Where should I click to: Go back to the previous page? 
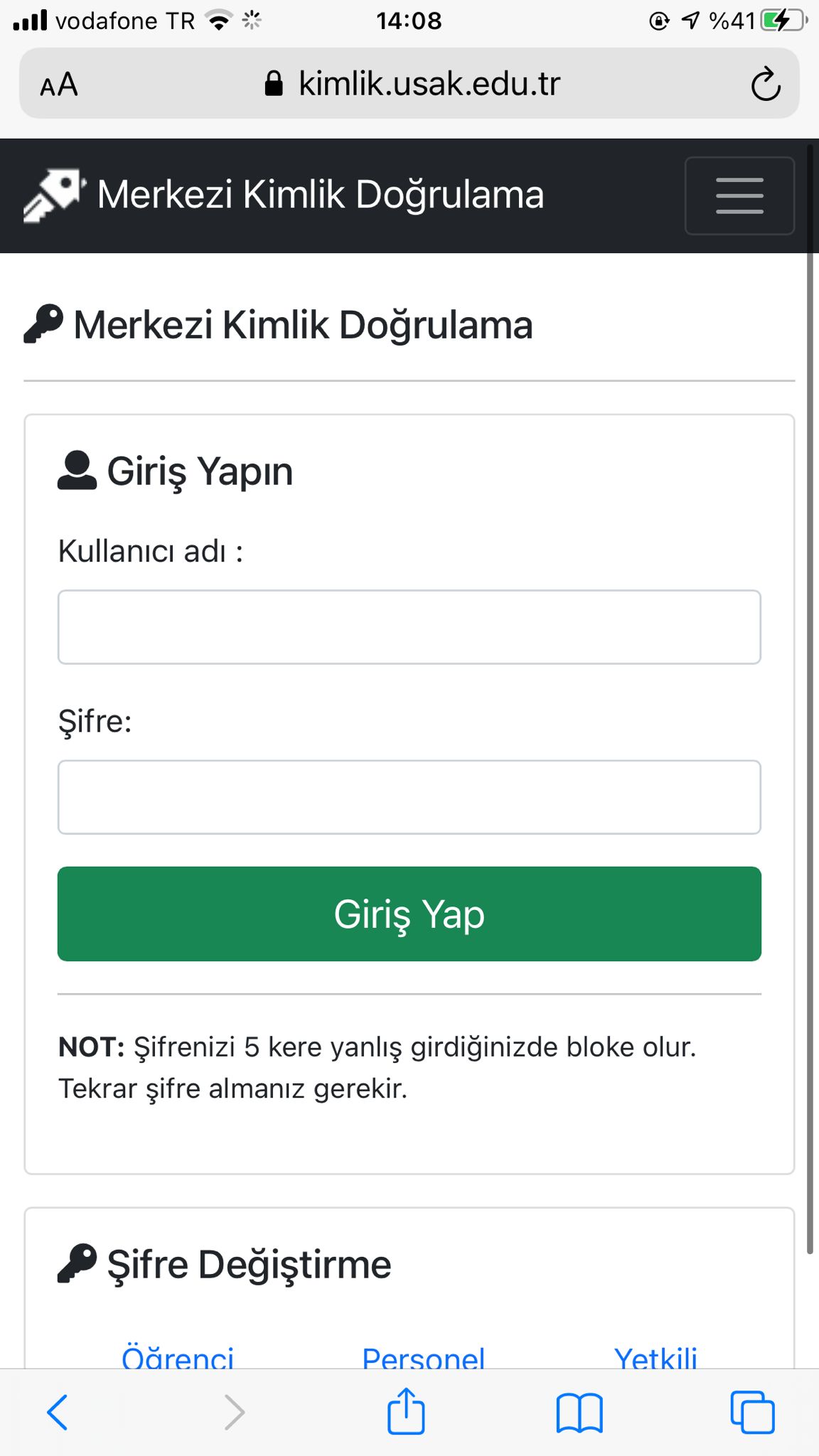57,1412
